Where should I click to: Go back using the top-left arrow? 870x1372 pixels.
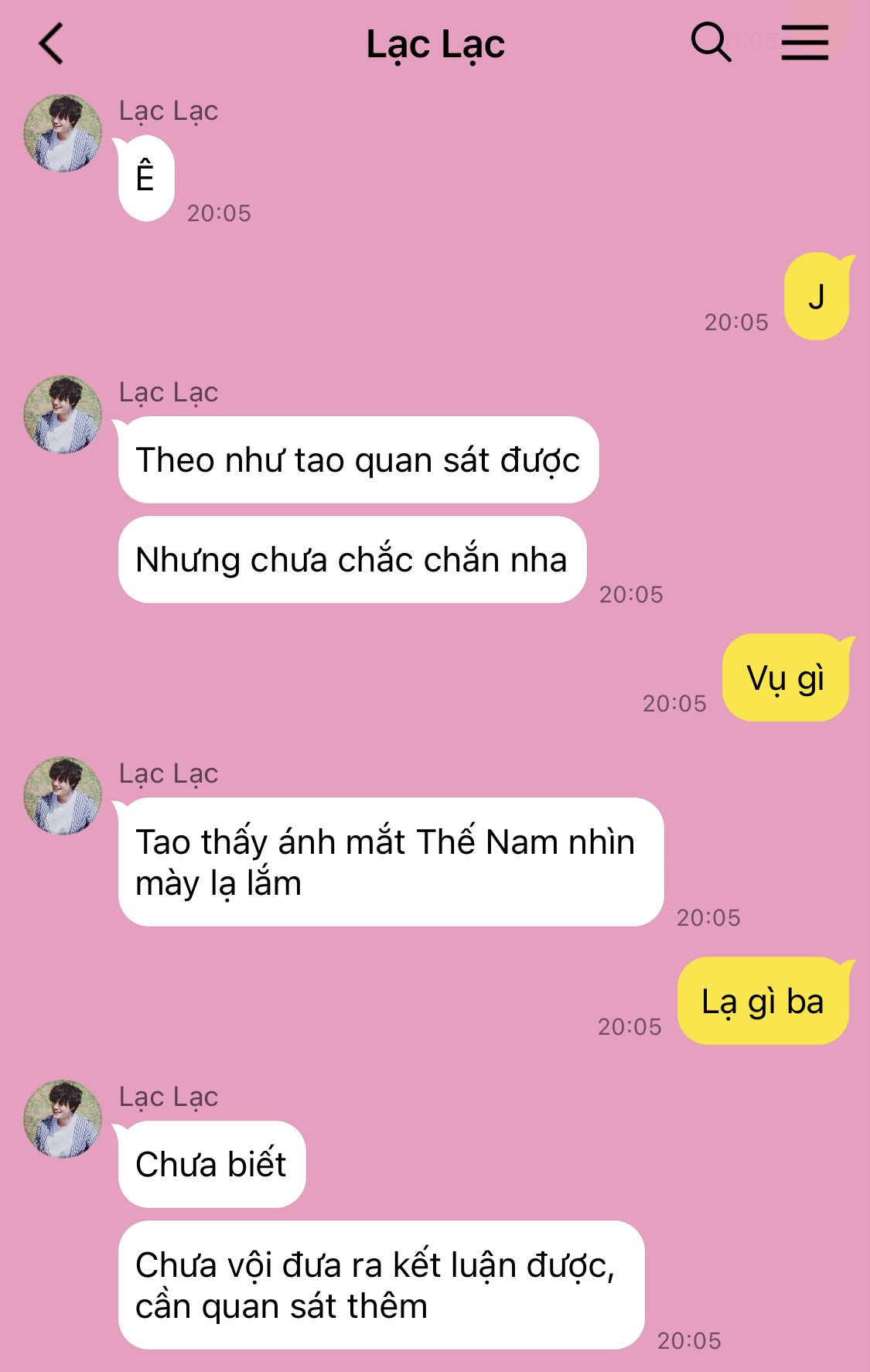[x=51, y=43]
